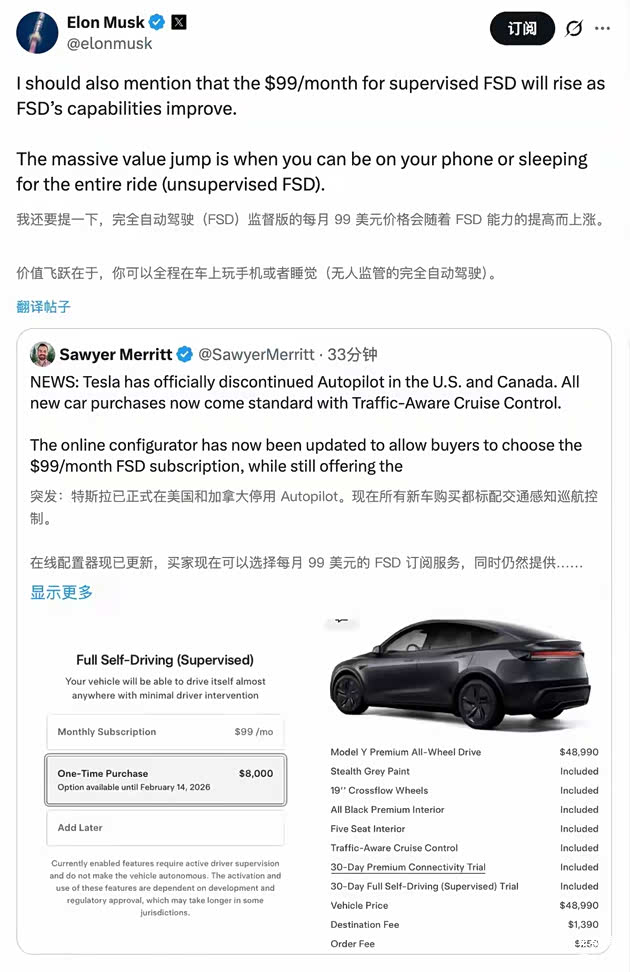The width and height of the screenshot is (630, 972).
Task: Tap 翻译帖子 to translate the post
Action: coord(44,307)
